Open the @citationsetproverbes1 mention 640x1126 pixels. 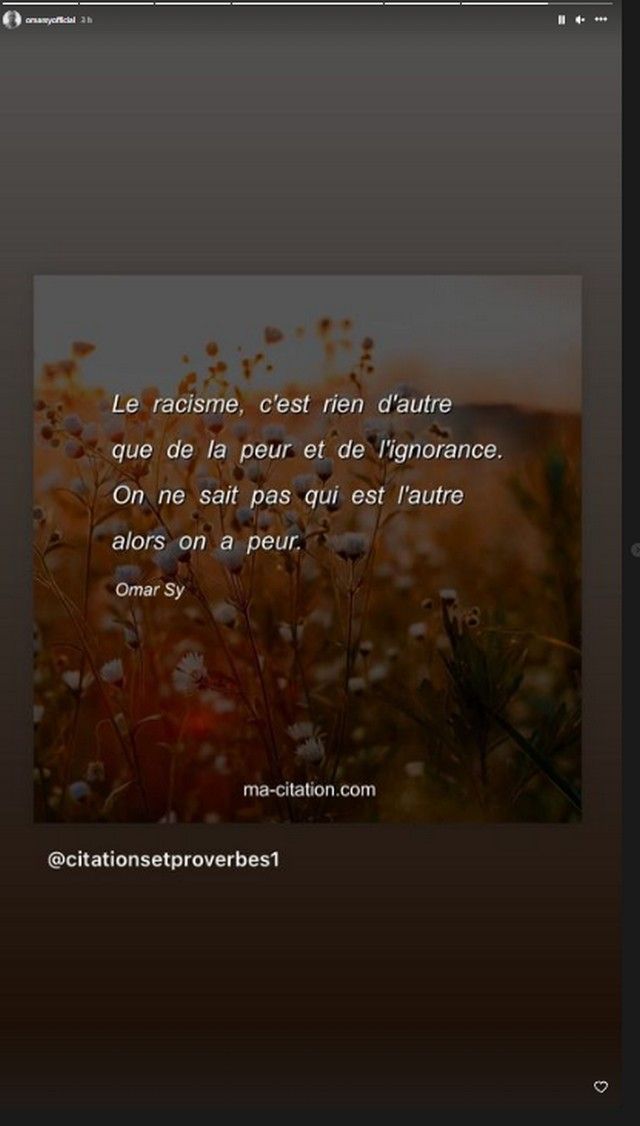coord(162,860)
